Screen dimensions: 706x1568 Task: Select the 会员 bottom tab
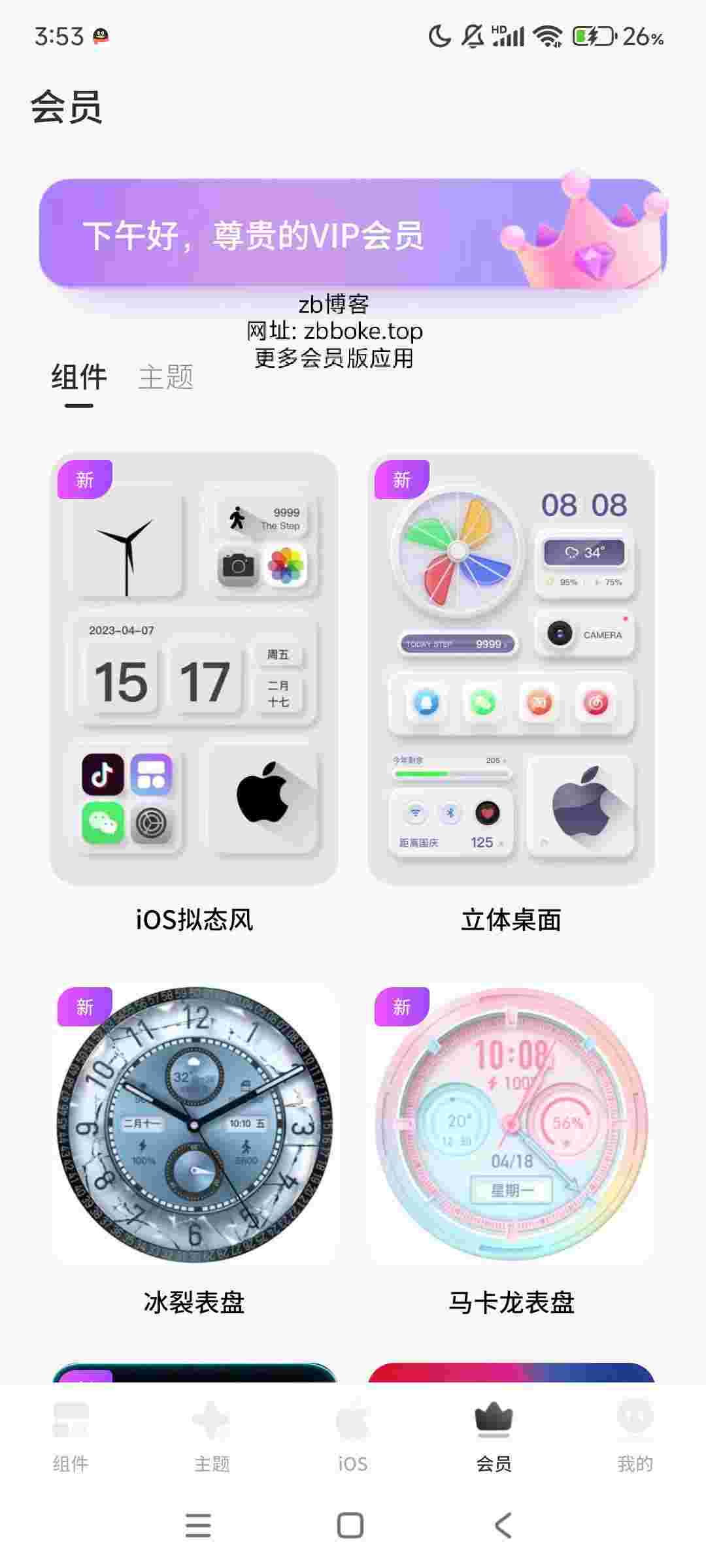point(494,1436)
